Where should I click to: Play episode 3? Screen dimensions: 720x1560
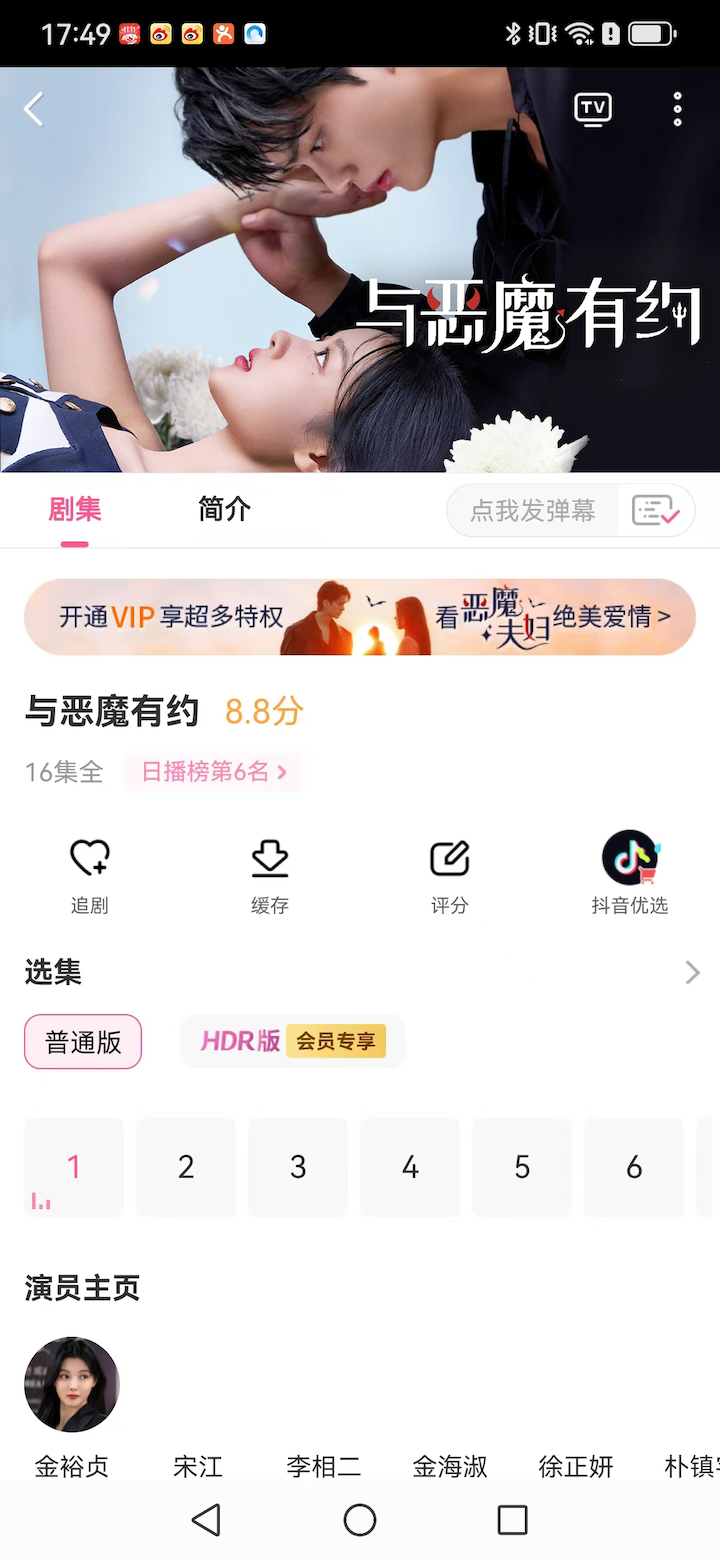coord(297,1166)
